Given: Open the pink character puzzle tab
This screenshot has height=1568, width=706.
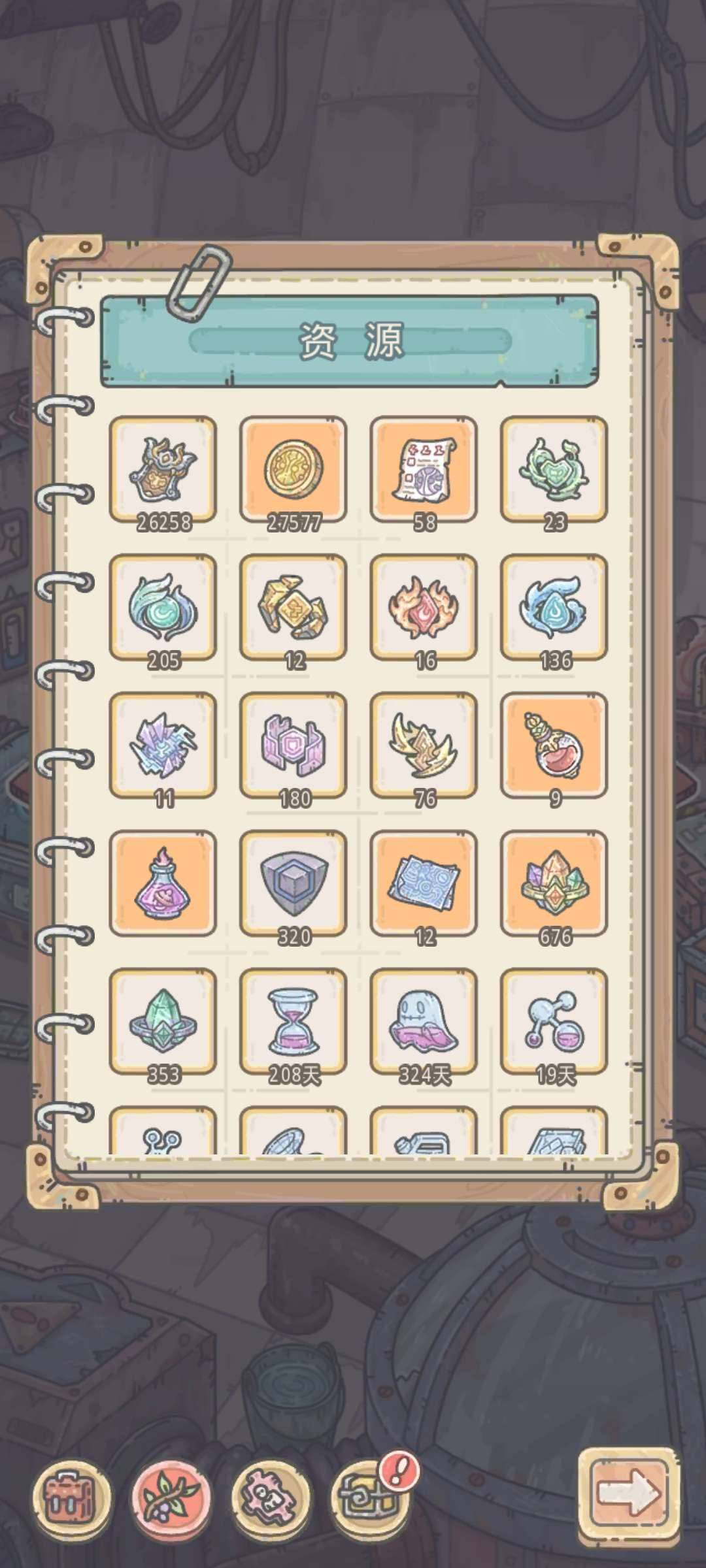Looking at the screenshot, I should click(271, 1495).
